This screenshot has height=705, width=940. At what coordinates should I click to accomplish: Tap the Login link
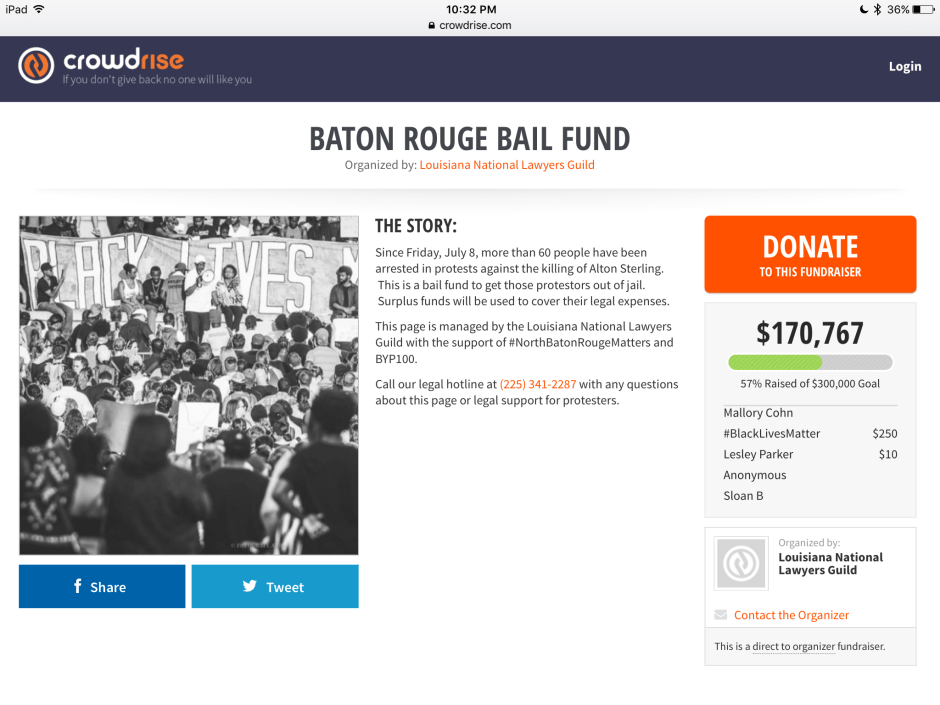click(904, 66)
